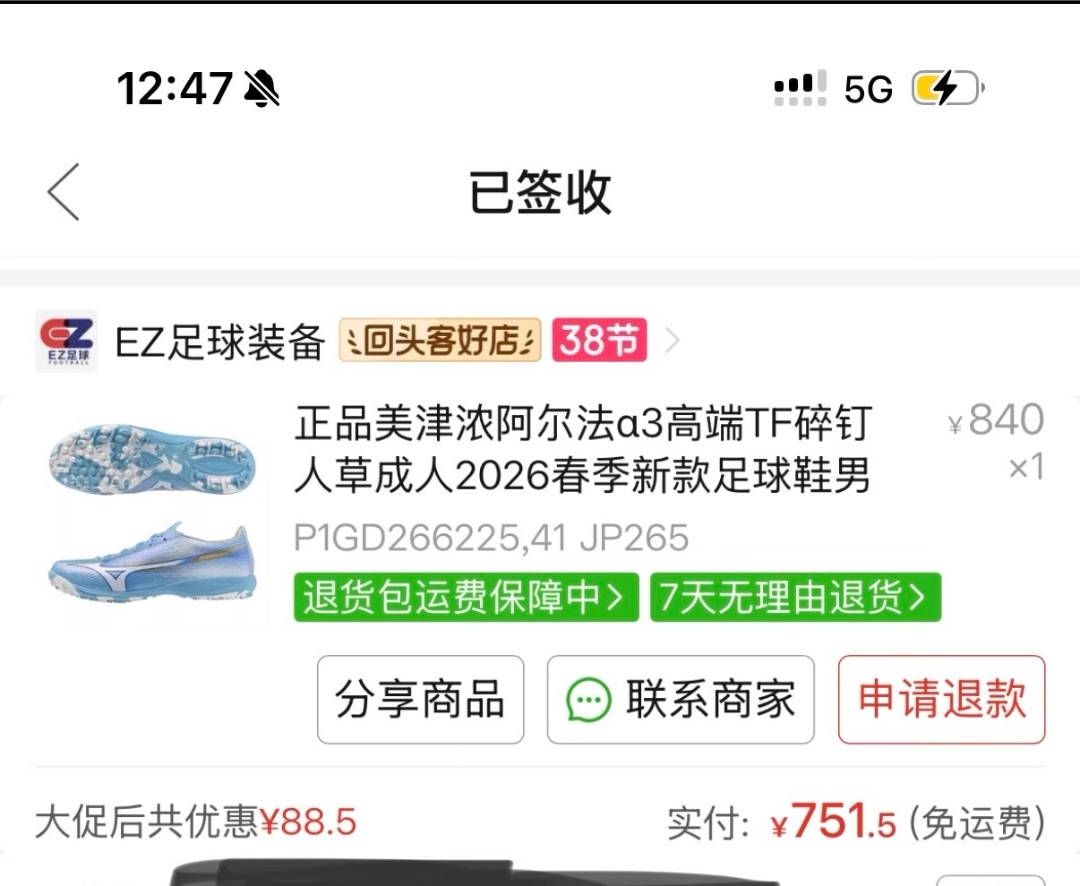View 退货包运费保障中 details
This screenshot has height=886, width=1080.
point(465,597)
